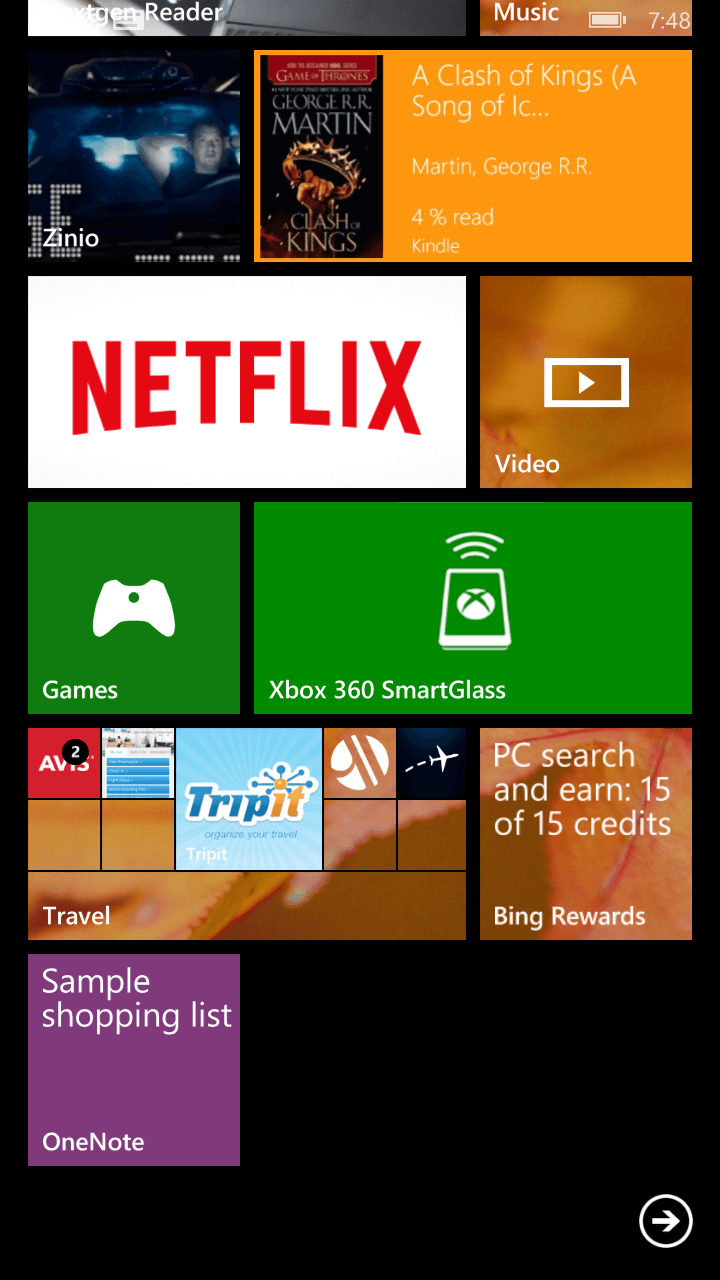Open the Music tile

(x=586, y=18)
